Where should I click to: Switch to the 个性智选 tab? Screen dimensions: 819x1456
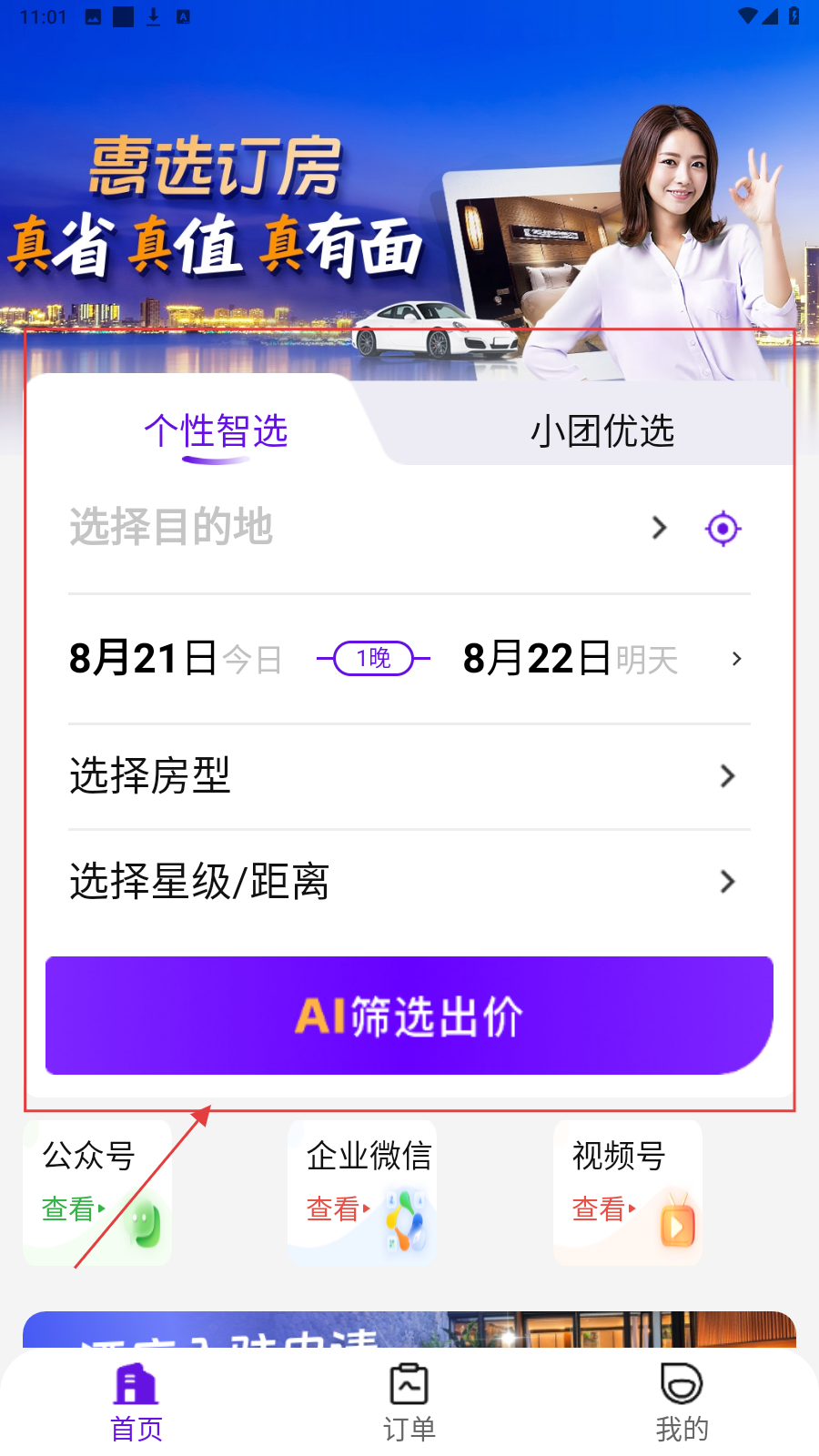[216, 431]
